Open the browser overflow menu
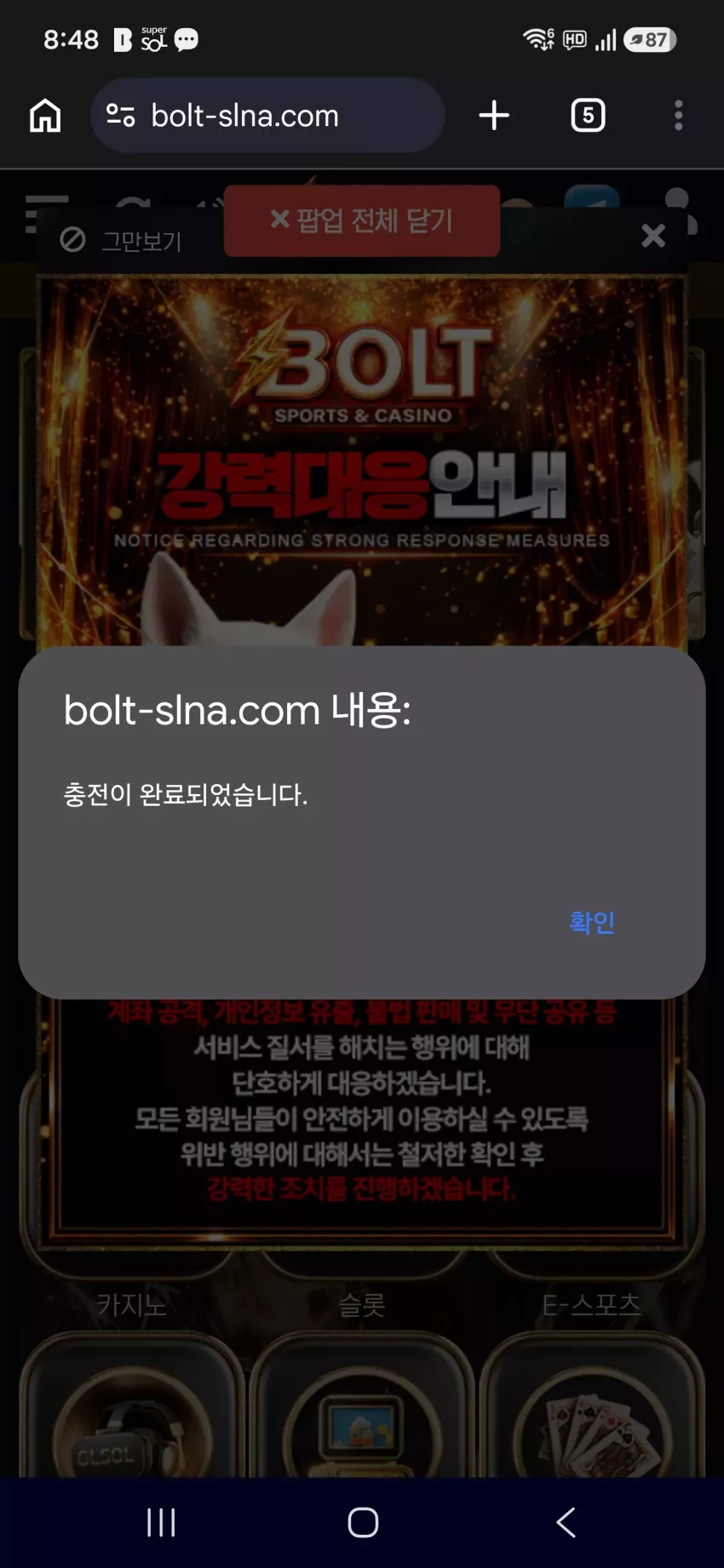This screenshot has height=1568, width=724. [x=679, y=116]
